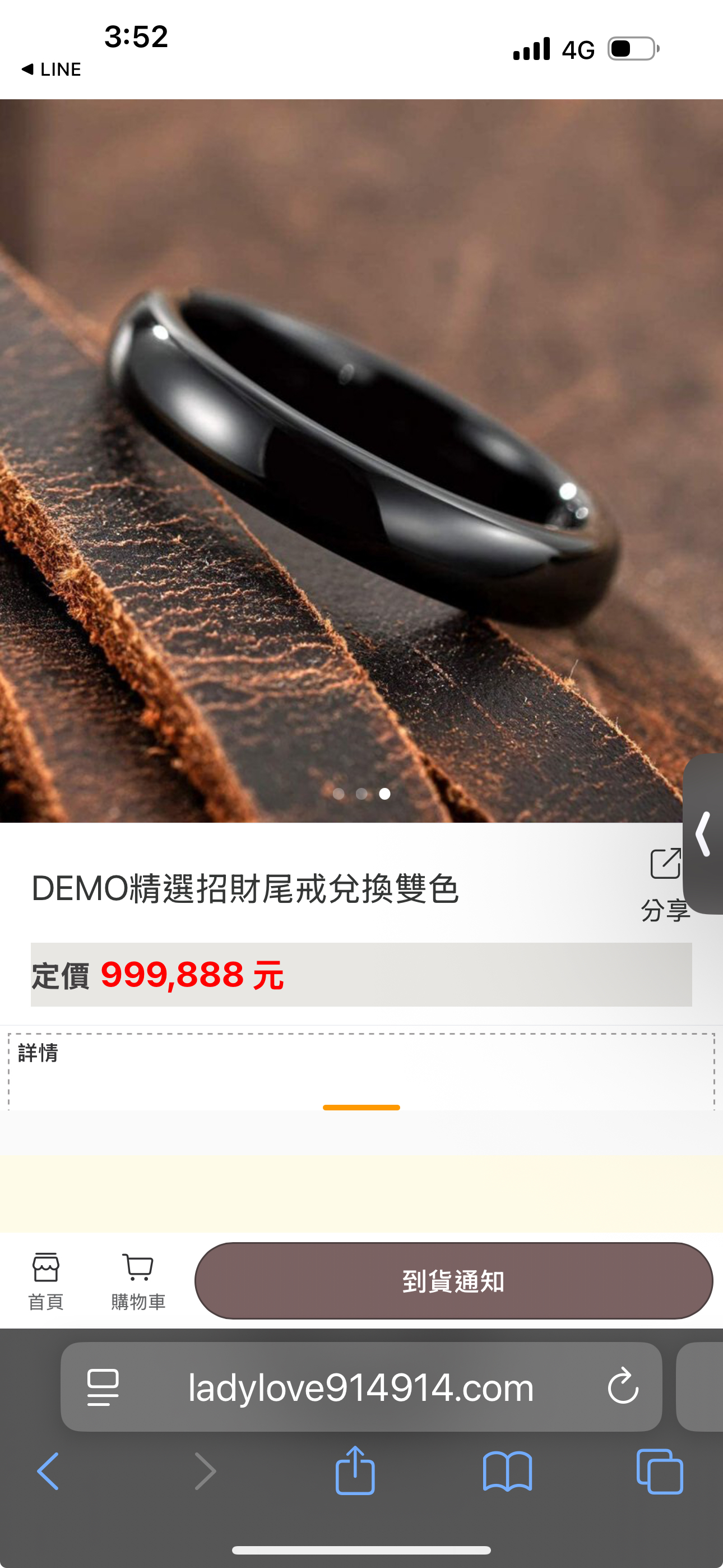Open the 購物車 shopping cart
The width and height of the screenshot is (723, 1568).
pyautogui.click(x=138, y=1281)
